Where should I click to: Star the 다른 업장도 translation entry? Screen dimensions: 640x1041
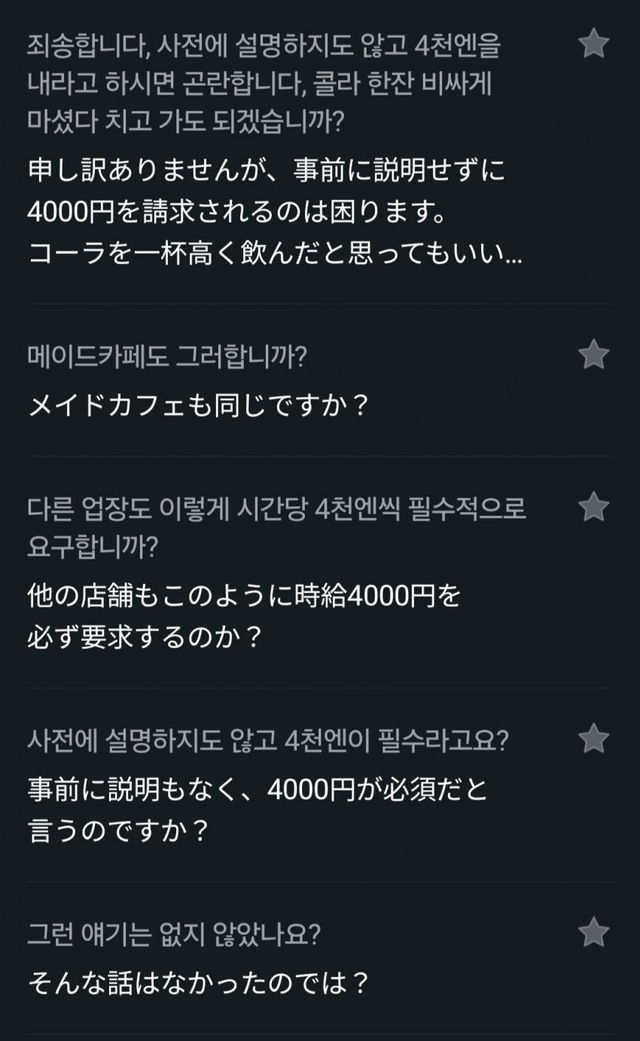(x=594, y=507)
